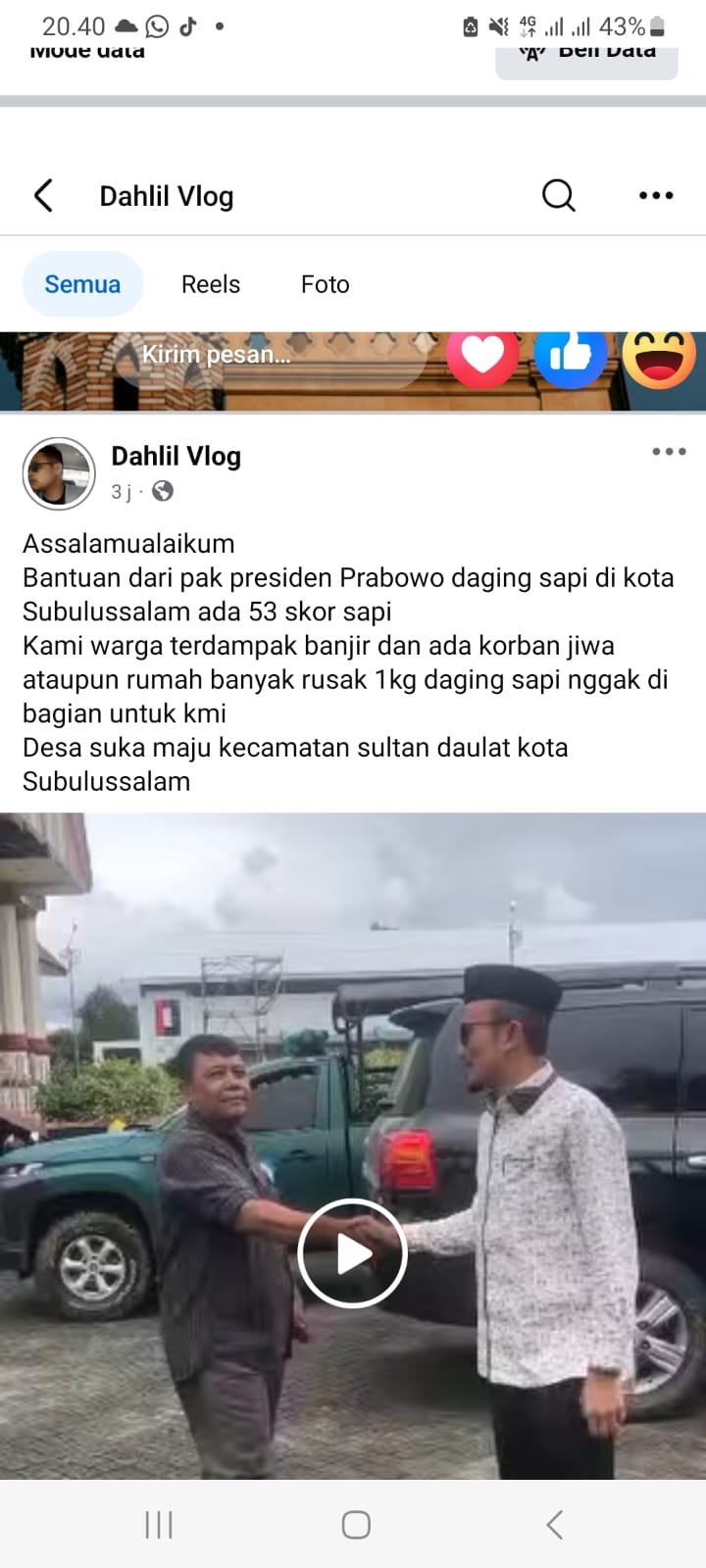Switch to the Reels tab
The image size is (706, 1568).
click(x=211, y=284)
